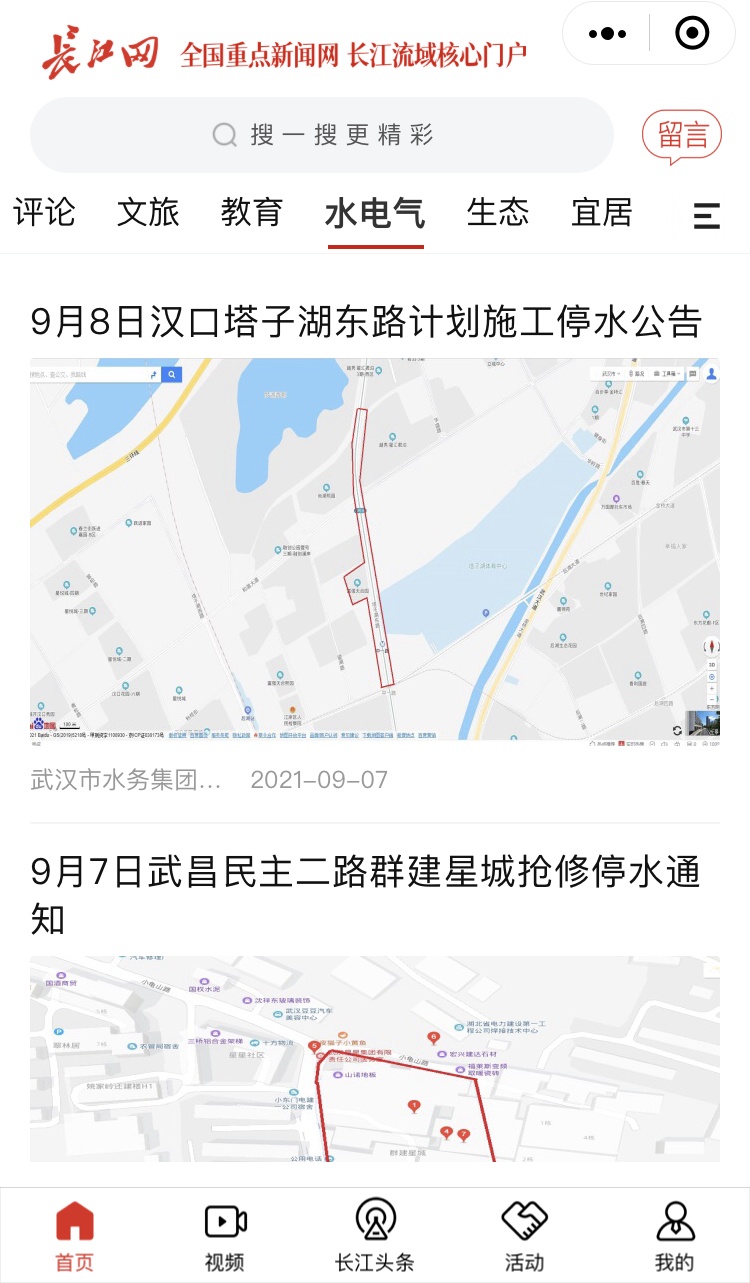Tap the 搜一搜更精彩 search box
This screenshot has width=750, height=1283.
tap(322, 135)
